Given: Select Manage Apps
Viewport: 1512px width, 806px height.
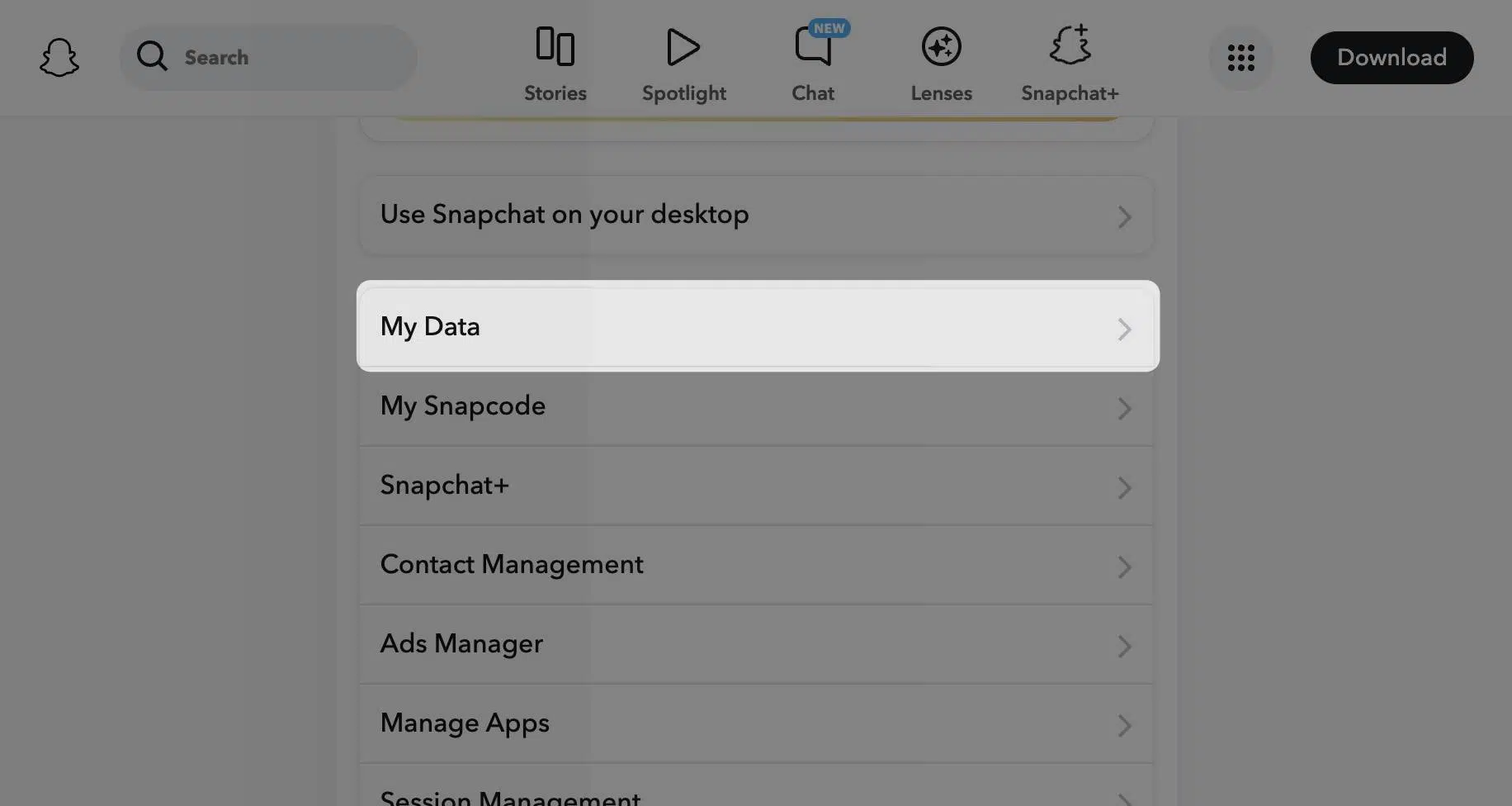Looking at the screenshot, I should [x=755, y=723].
